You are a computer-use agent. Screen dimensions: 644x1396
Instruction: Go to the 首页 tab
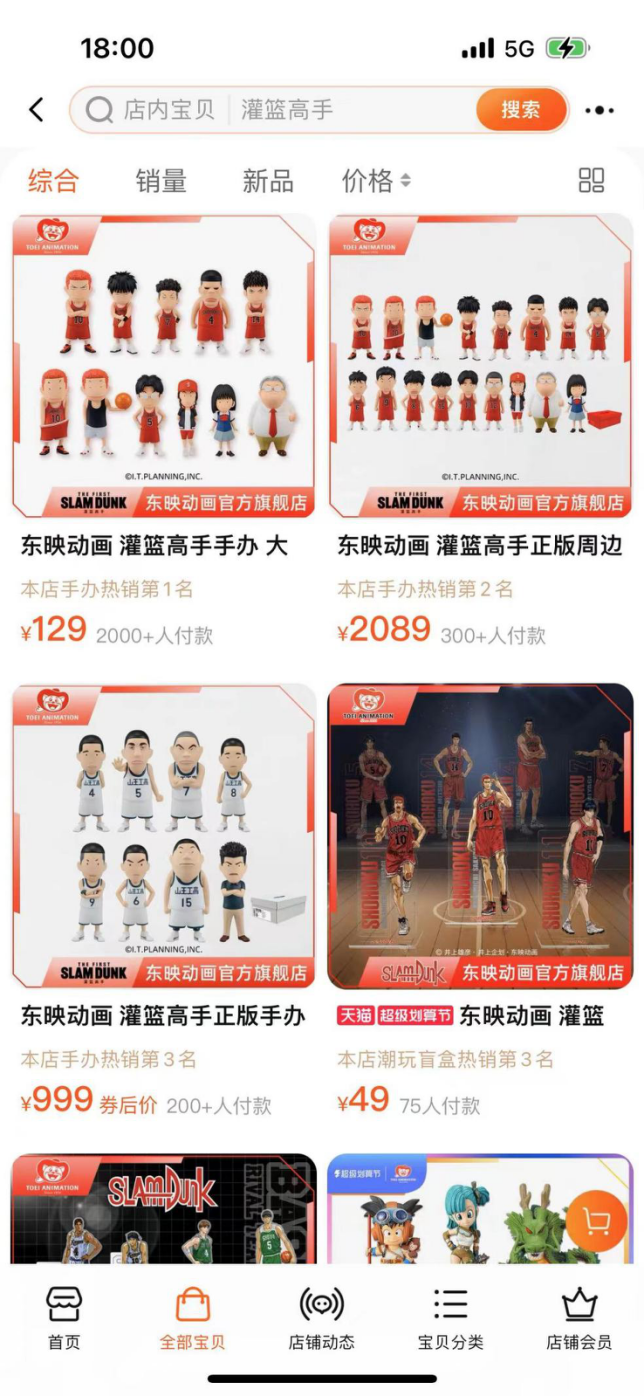64,1319
